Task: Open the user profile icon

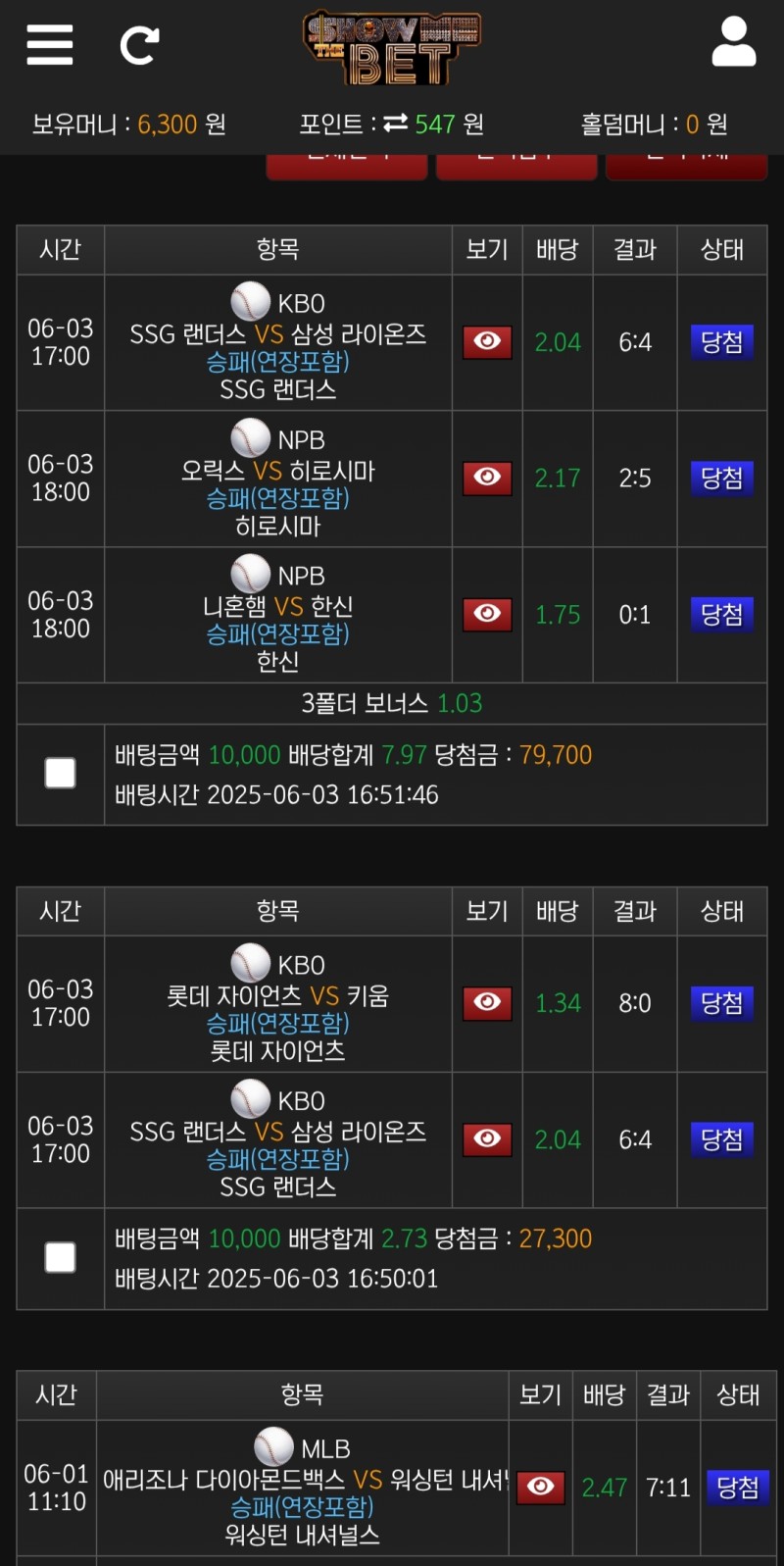Action: click(x=733, y=42)
